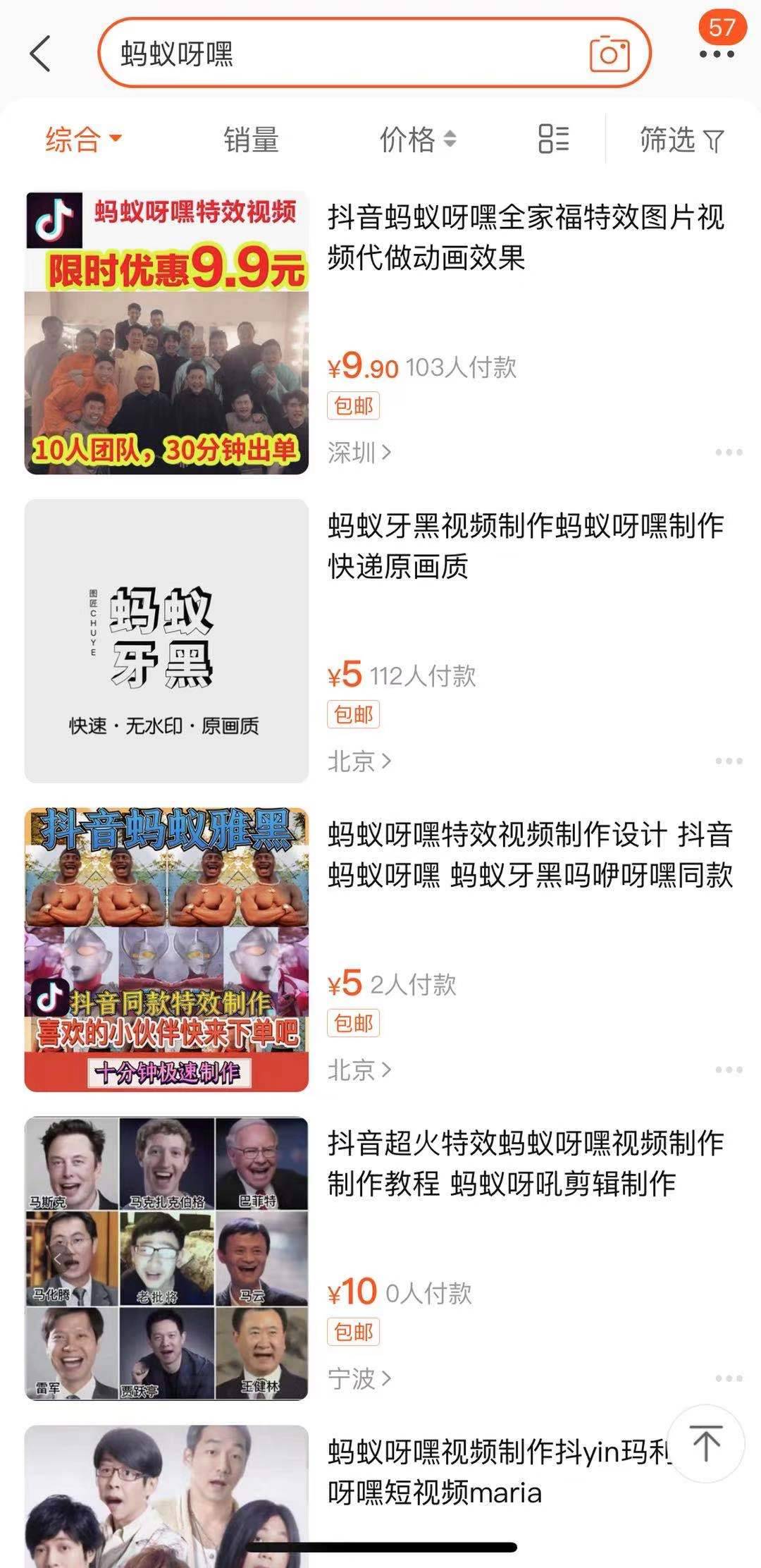The image size is (761, 1568).
Task: Go back using the top-left arrow
Action: [x=41, y=54]
